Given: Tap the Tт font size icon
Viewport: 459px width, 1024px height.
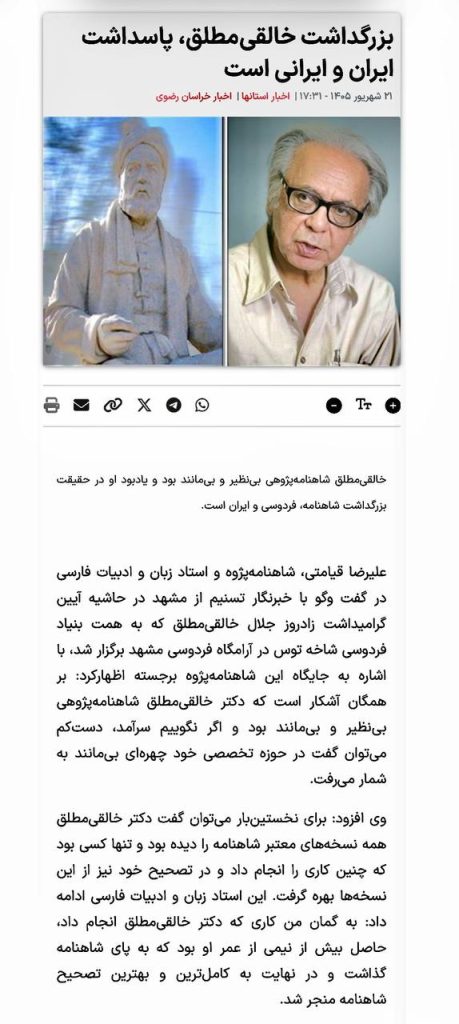Looking at the screenshot, I should (x=364, y=405).
